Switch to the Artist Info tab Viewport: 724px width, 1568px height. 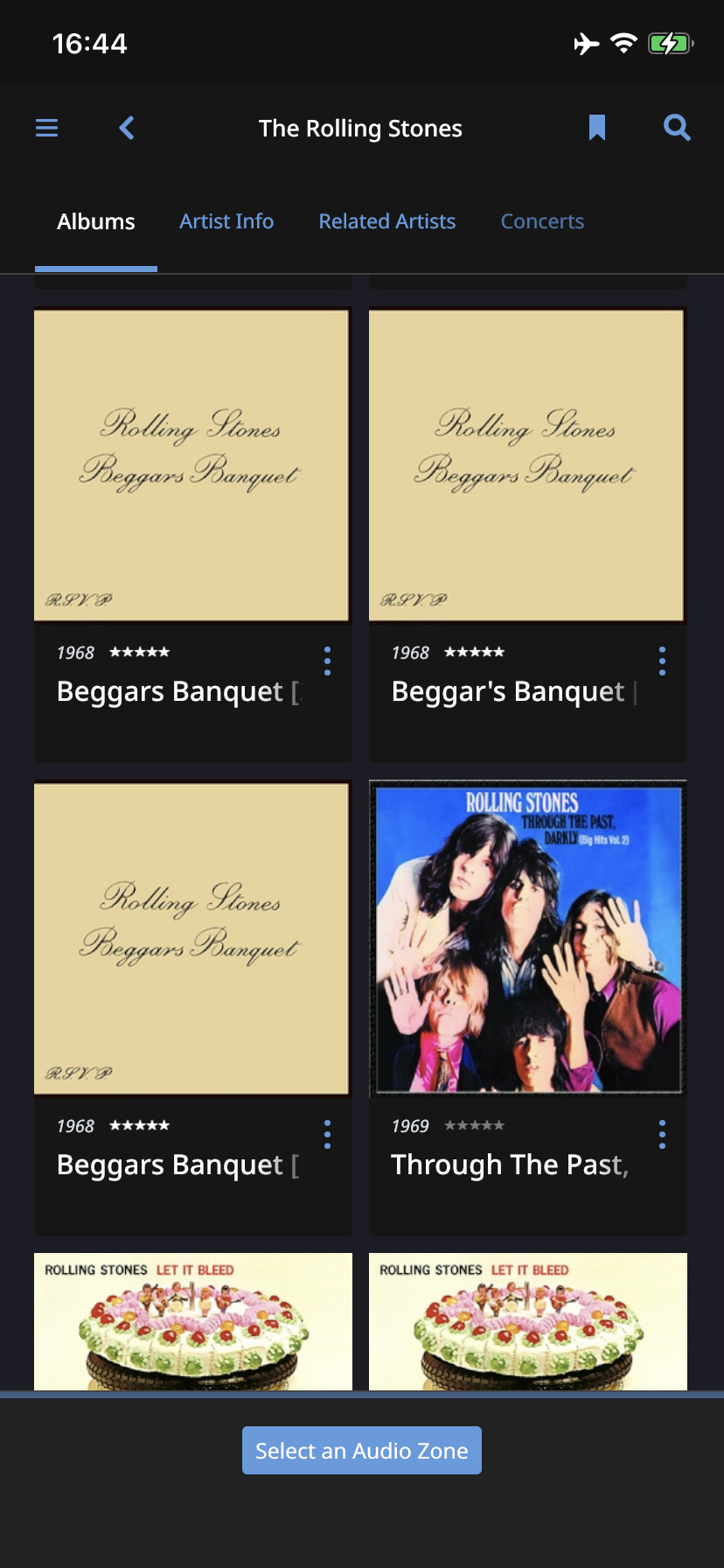click(226, 221)
